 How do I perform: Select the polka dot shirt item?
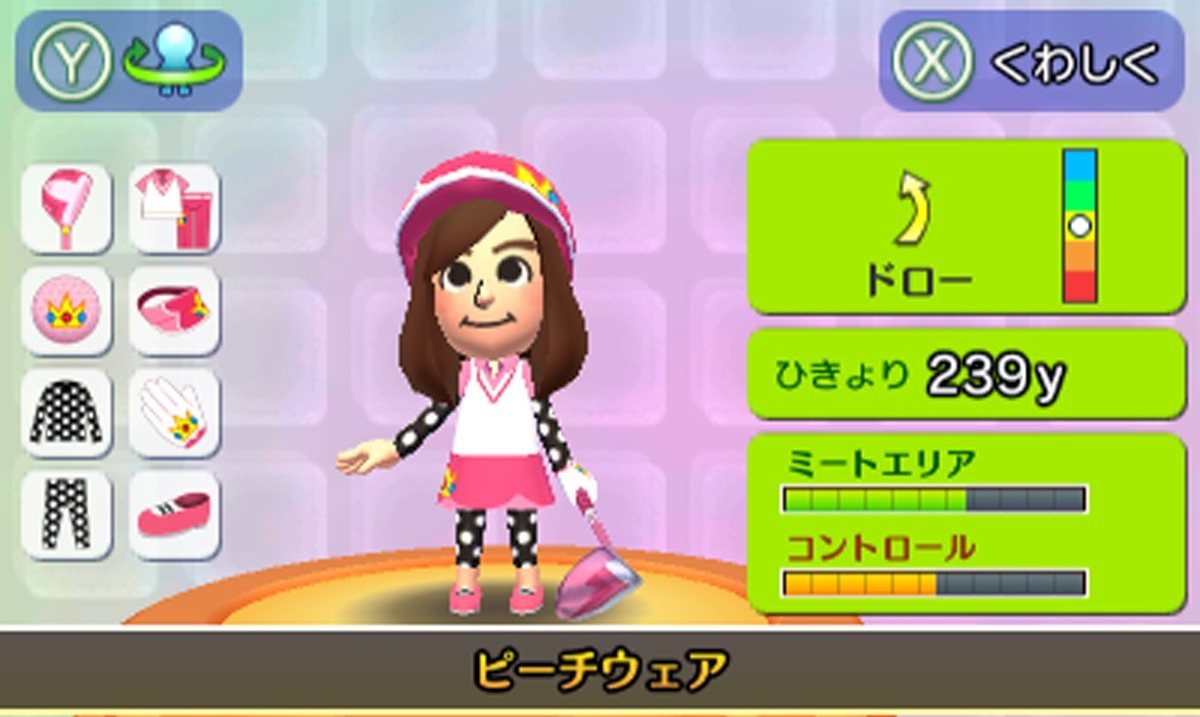coord(66,412)
